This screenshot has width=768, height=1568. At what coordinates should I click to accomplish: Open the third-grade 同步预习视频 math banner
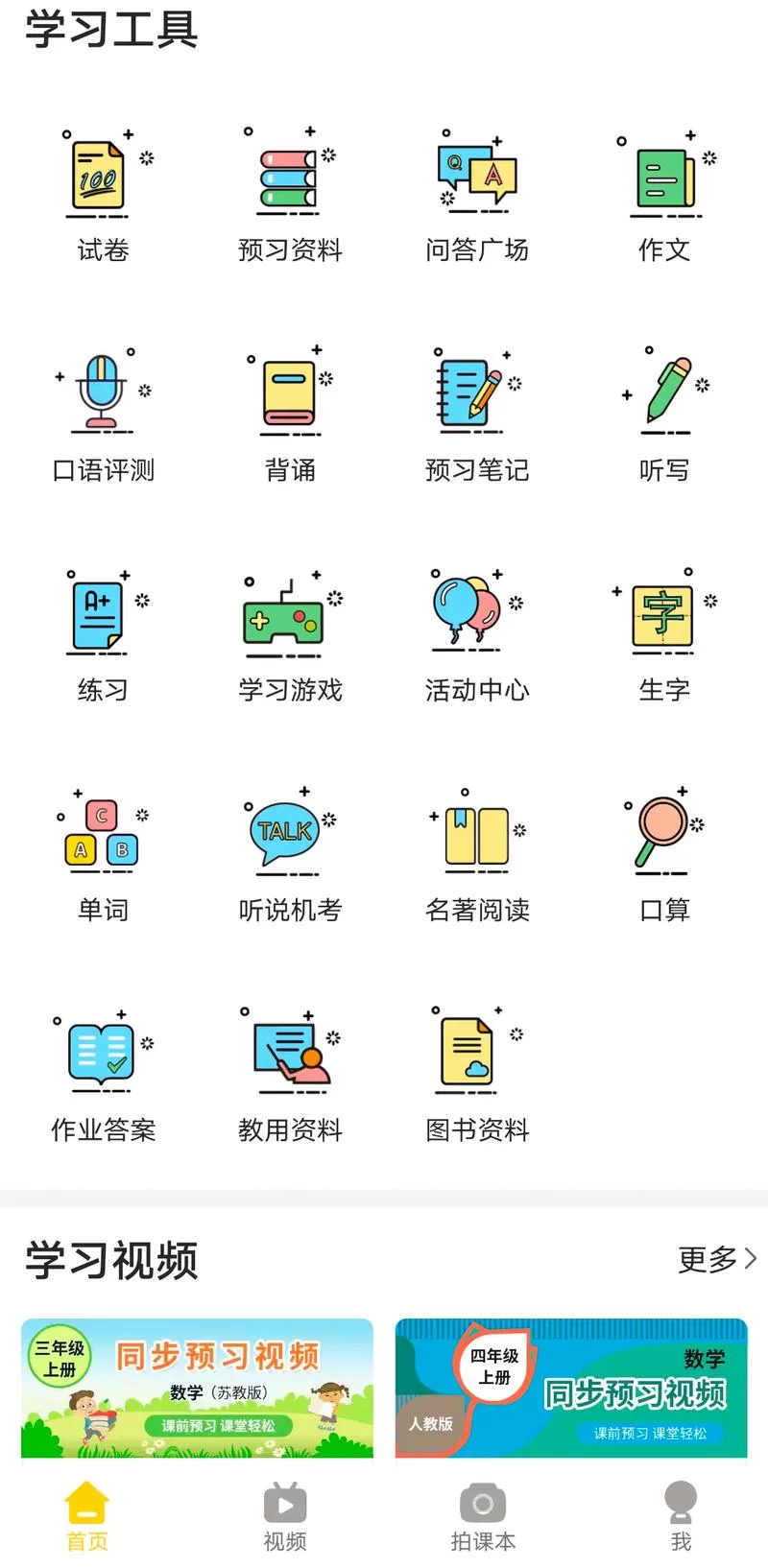pyautogui.click(x=196, y=1387)
